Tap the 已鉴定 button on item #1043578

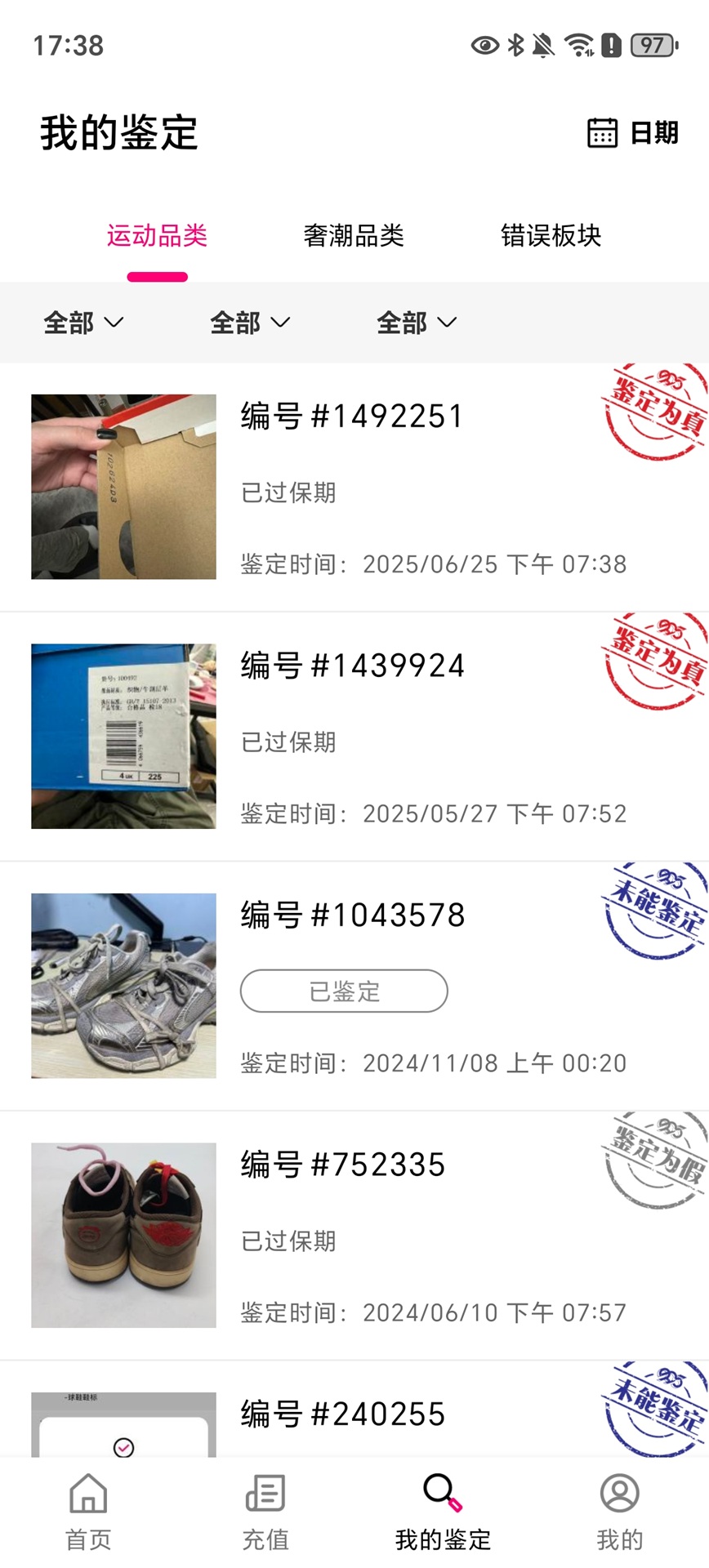pyautogui.click(x=343, y=991)
